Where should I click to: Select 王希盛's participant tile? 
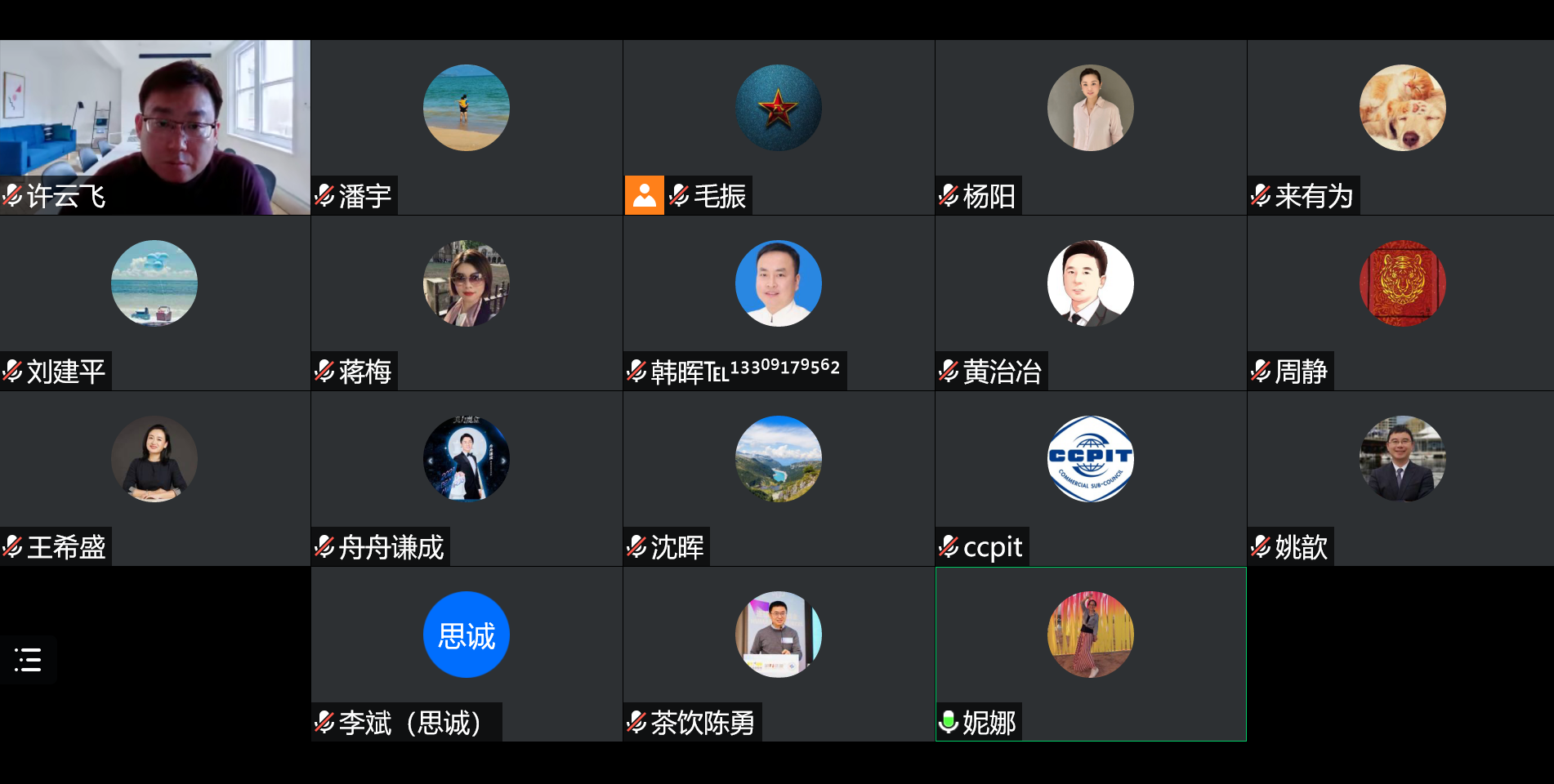tap(155, 478)
